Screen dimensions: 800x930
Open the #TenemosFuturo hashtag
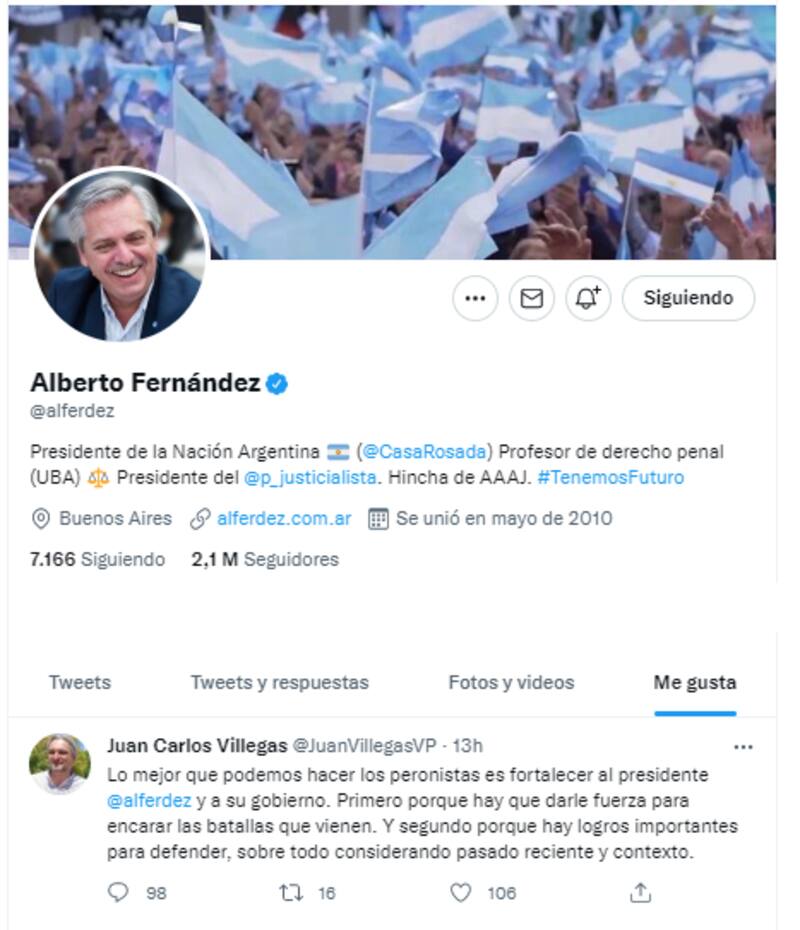pos(610,477)
